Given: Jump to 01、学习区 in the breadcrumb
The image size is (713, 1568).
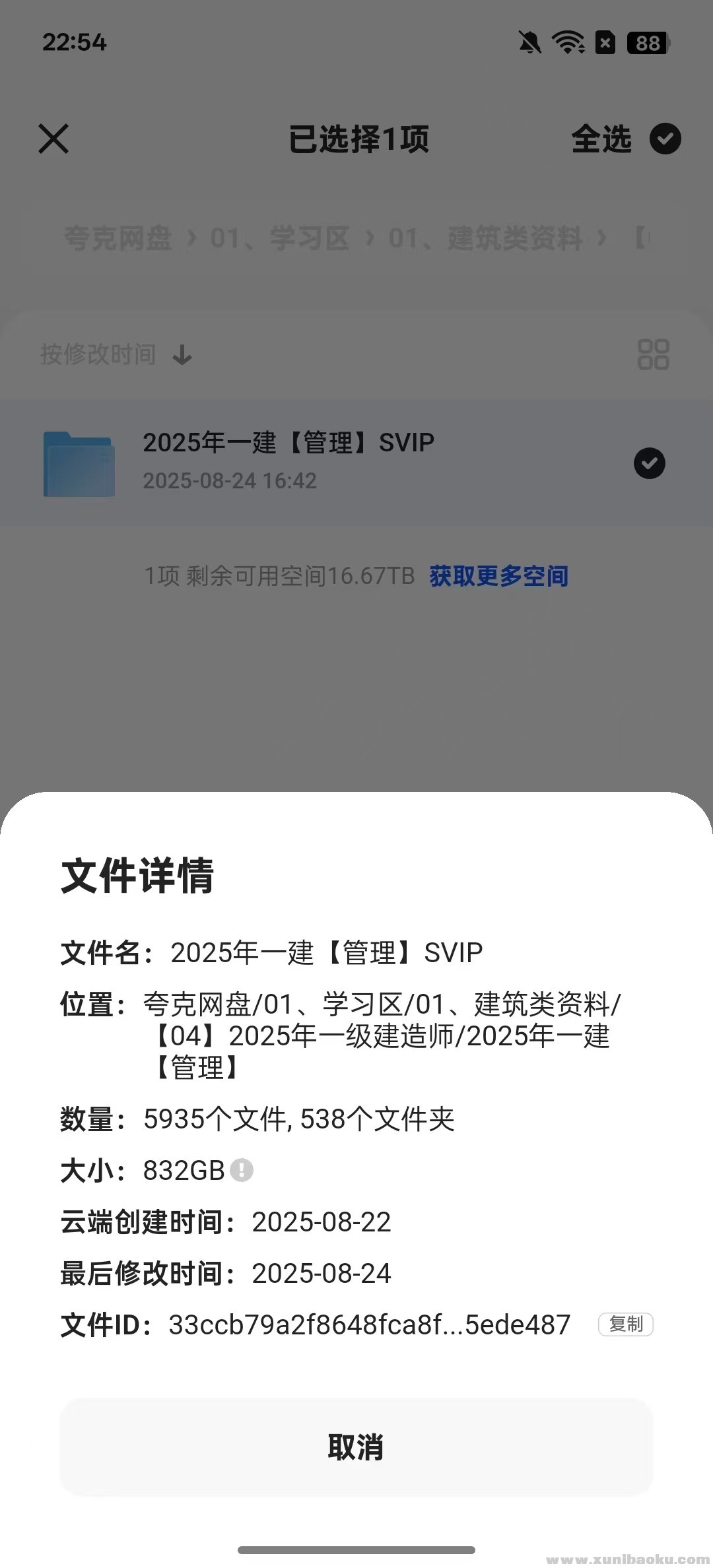Looking at the screenshot, I should 279,238.
